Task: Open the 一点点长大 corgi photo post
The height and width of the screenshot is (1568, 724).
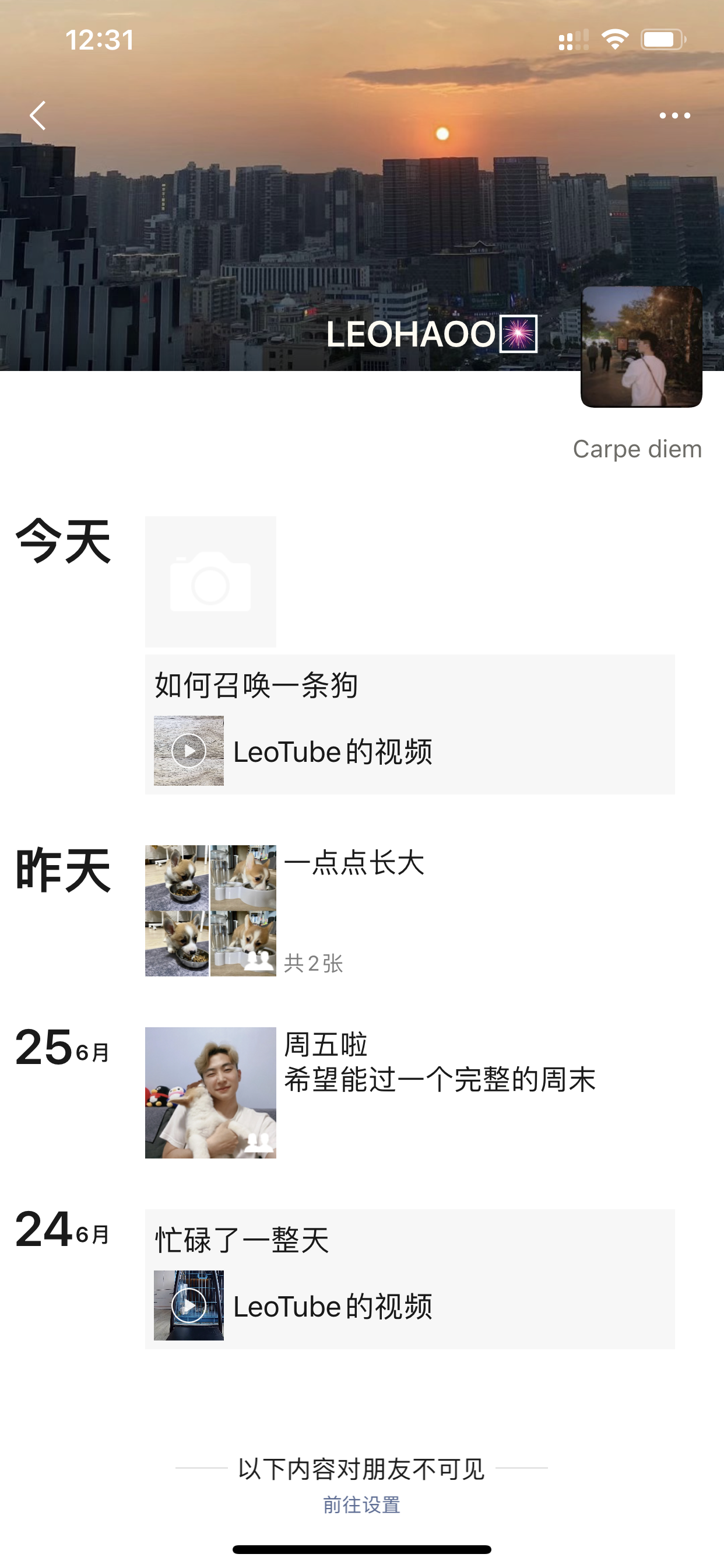Action: [x=210, y=911]
